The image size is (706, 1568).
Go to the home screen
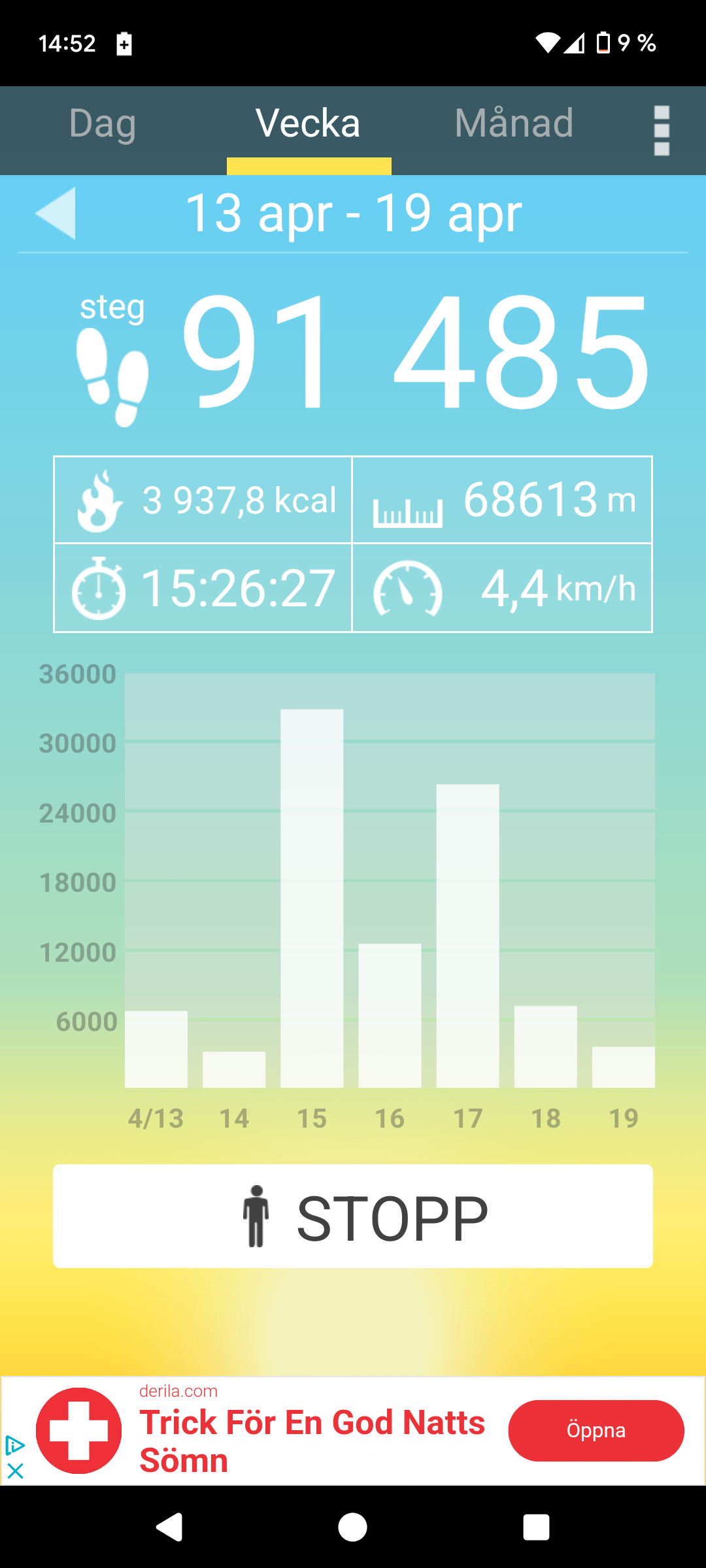tap(353, 1527)
